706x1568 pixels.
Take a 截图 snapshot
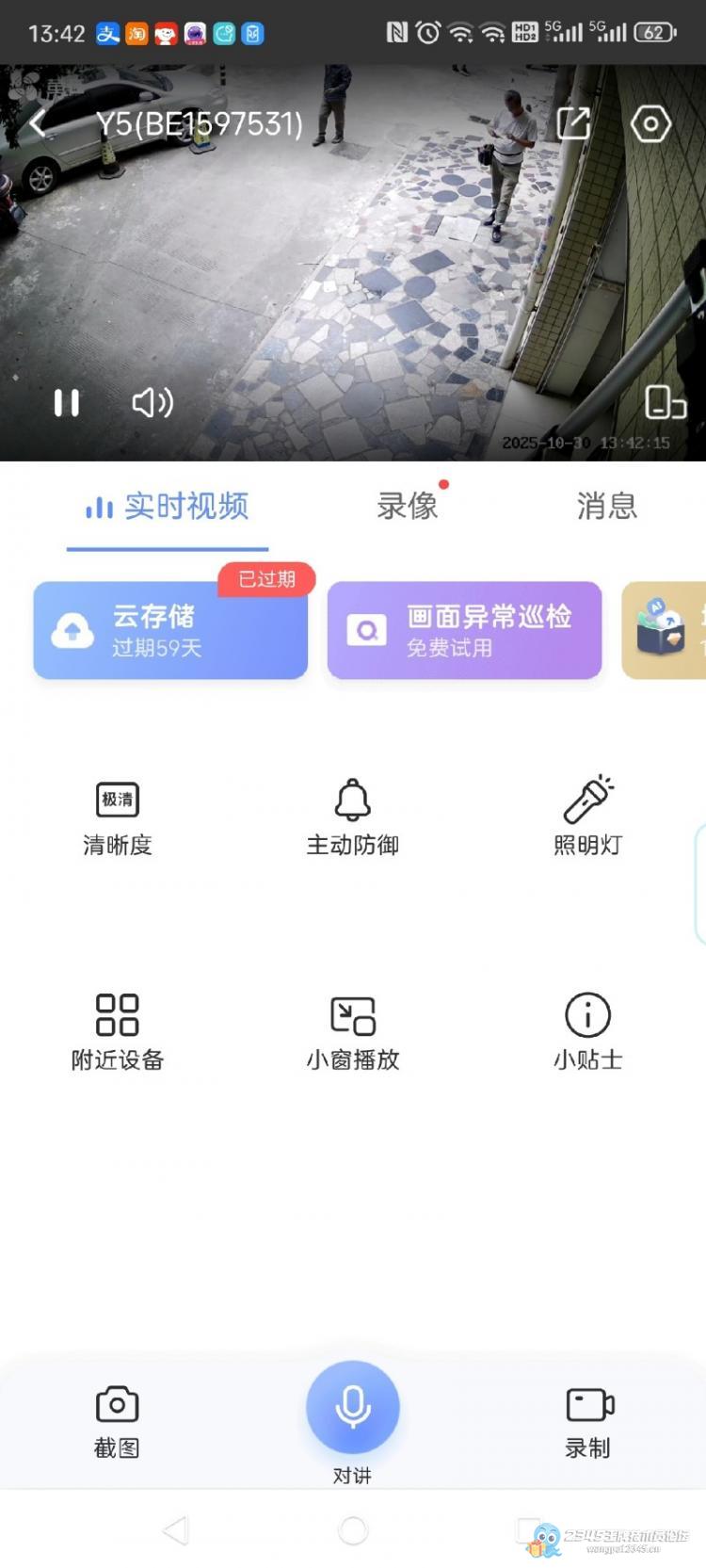click(x=118, y=1420)
